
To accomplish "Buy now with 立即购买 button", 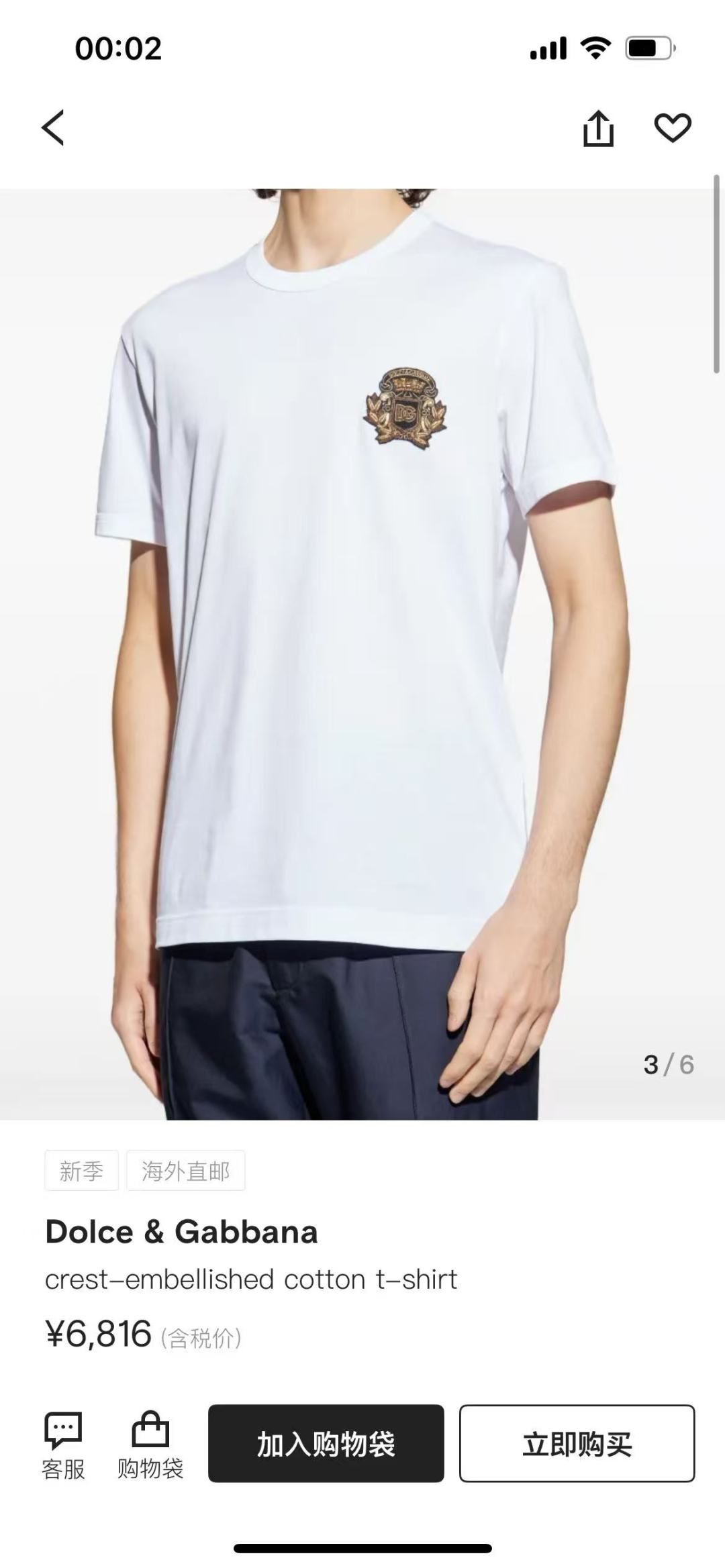I will 577,1444.
